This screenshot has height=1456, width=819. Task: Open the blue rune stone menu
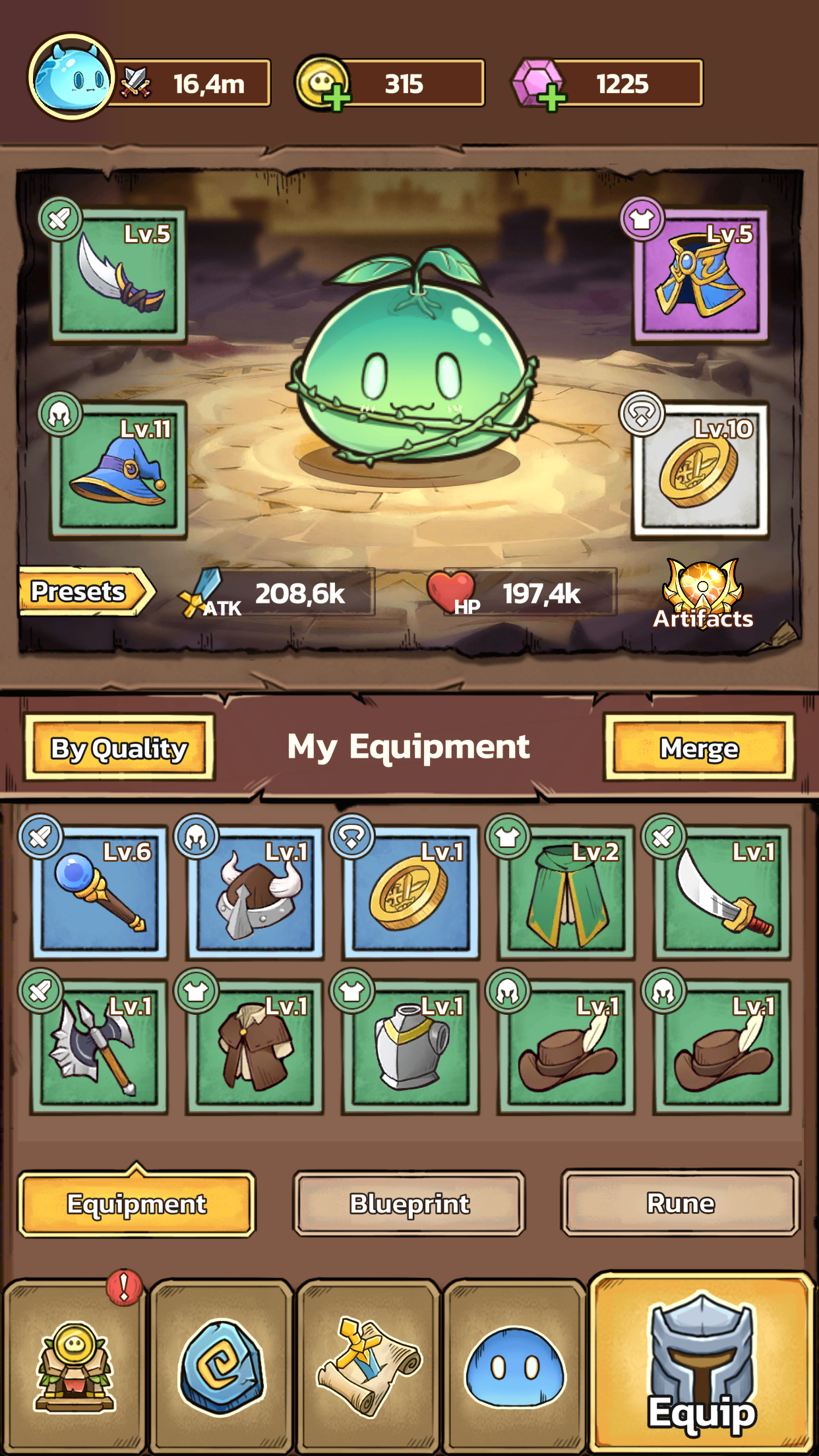[x=222, y=1366]
